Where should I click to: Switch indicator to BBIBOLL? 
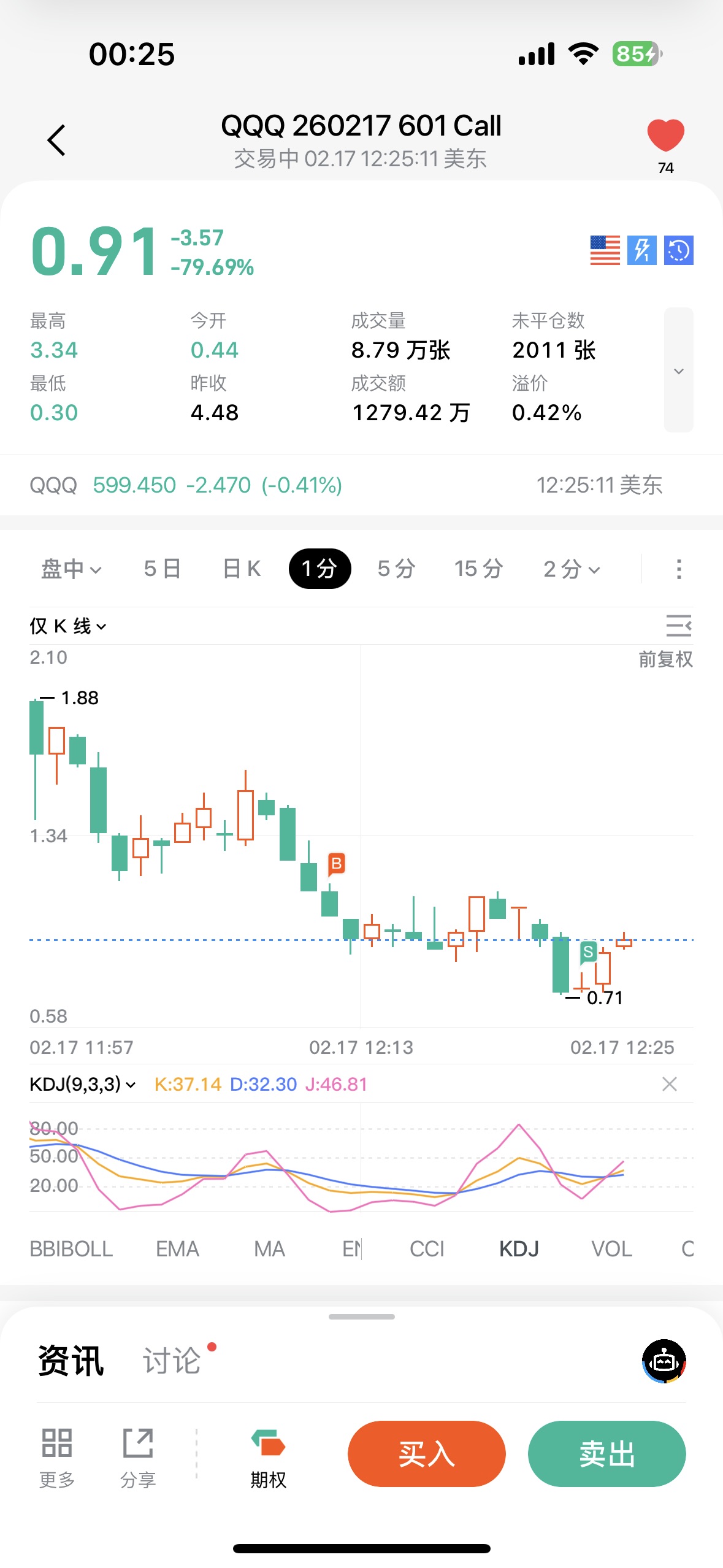point(71,1248)
